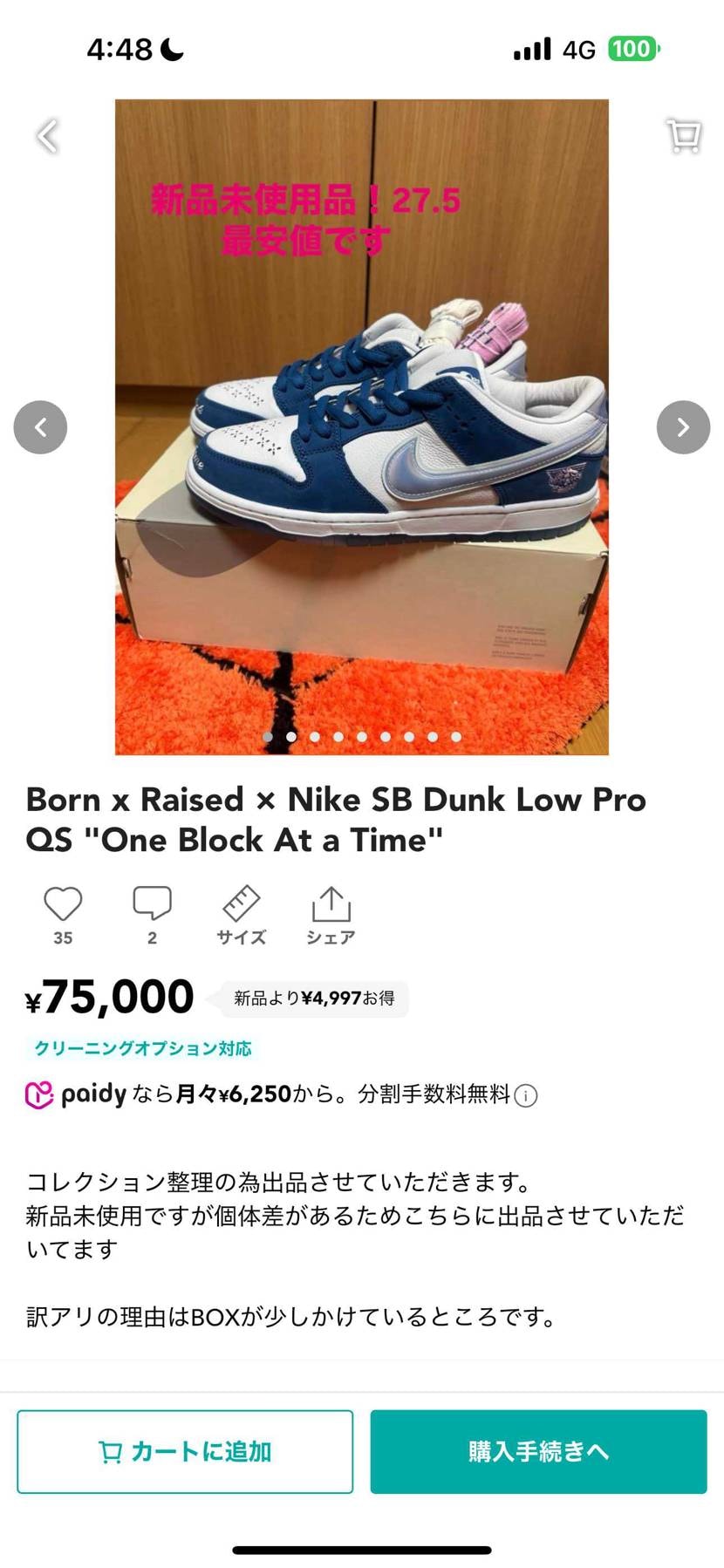Viewport: 724px width, 1568px height.
Task: Show the previous product photo
Action: pyautogui.click(x=40, y=427)
